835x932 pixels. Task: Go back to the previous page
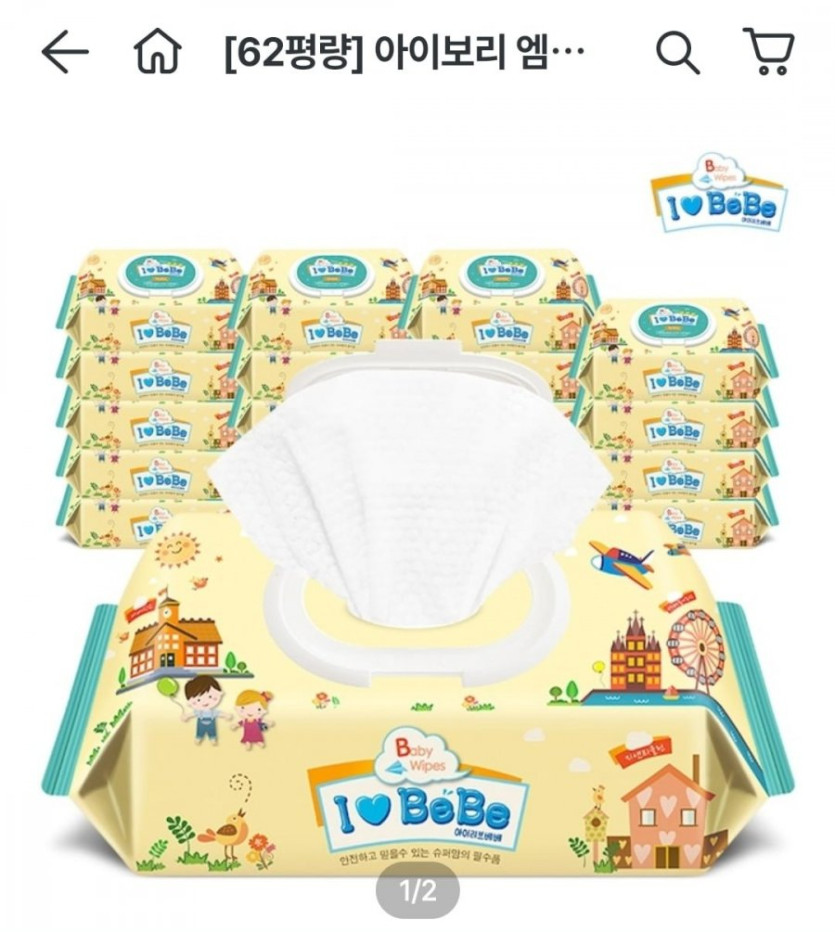[65, 53]
